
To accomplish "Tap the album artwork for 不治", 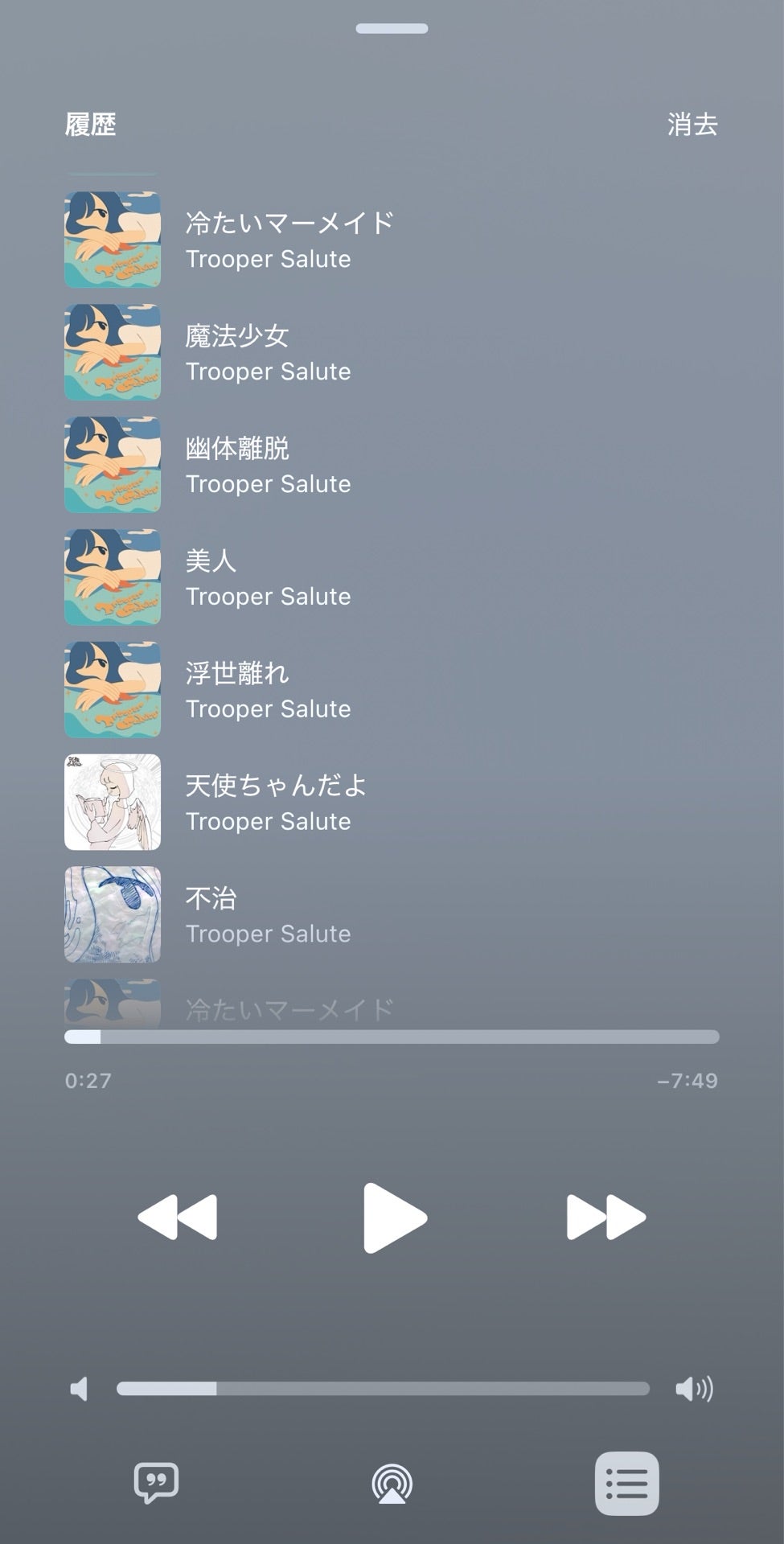I will click(x=113, y=914).
